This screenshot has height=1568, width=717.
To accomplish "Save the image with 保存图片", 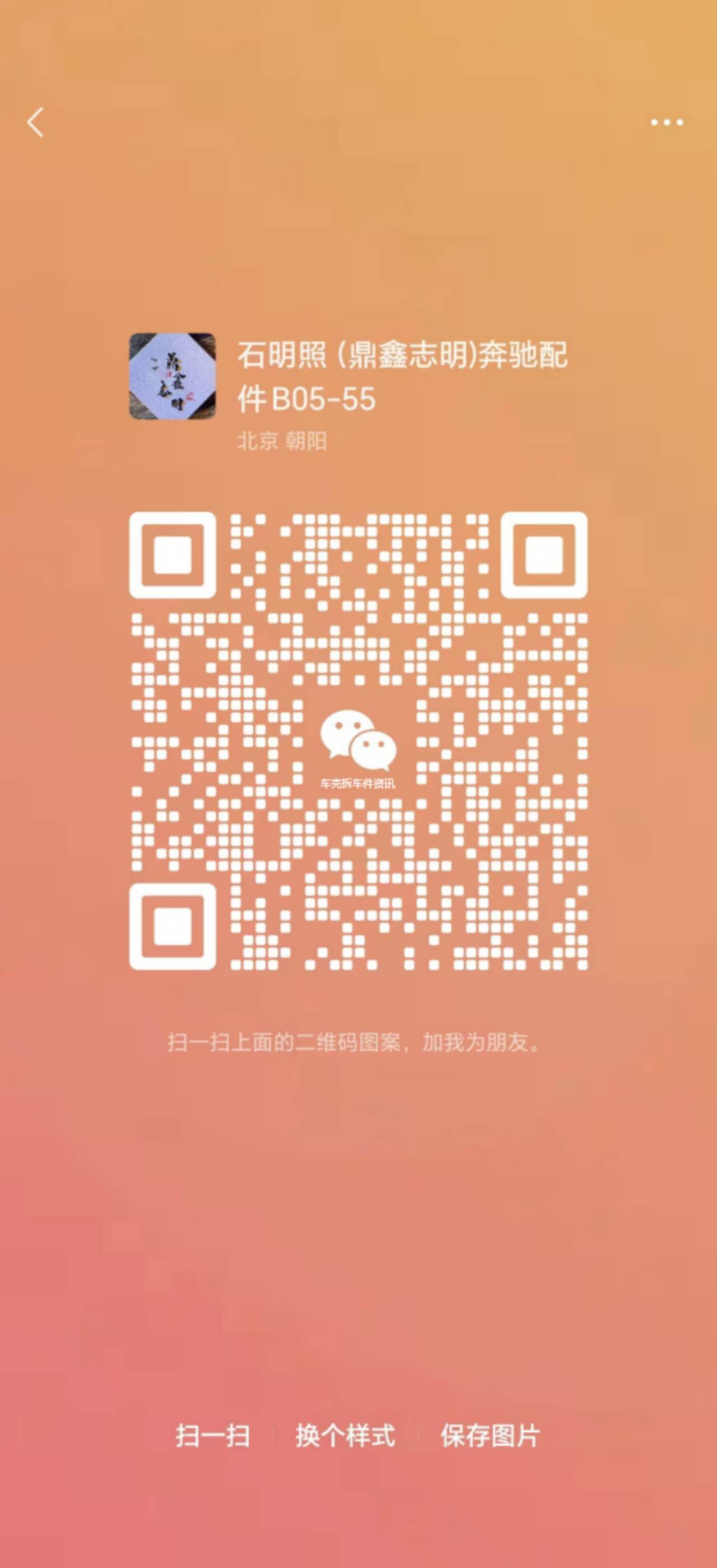I will (490, 1435).
